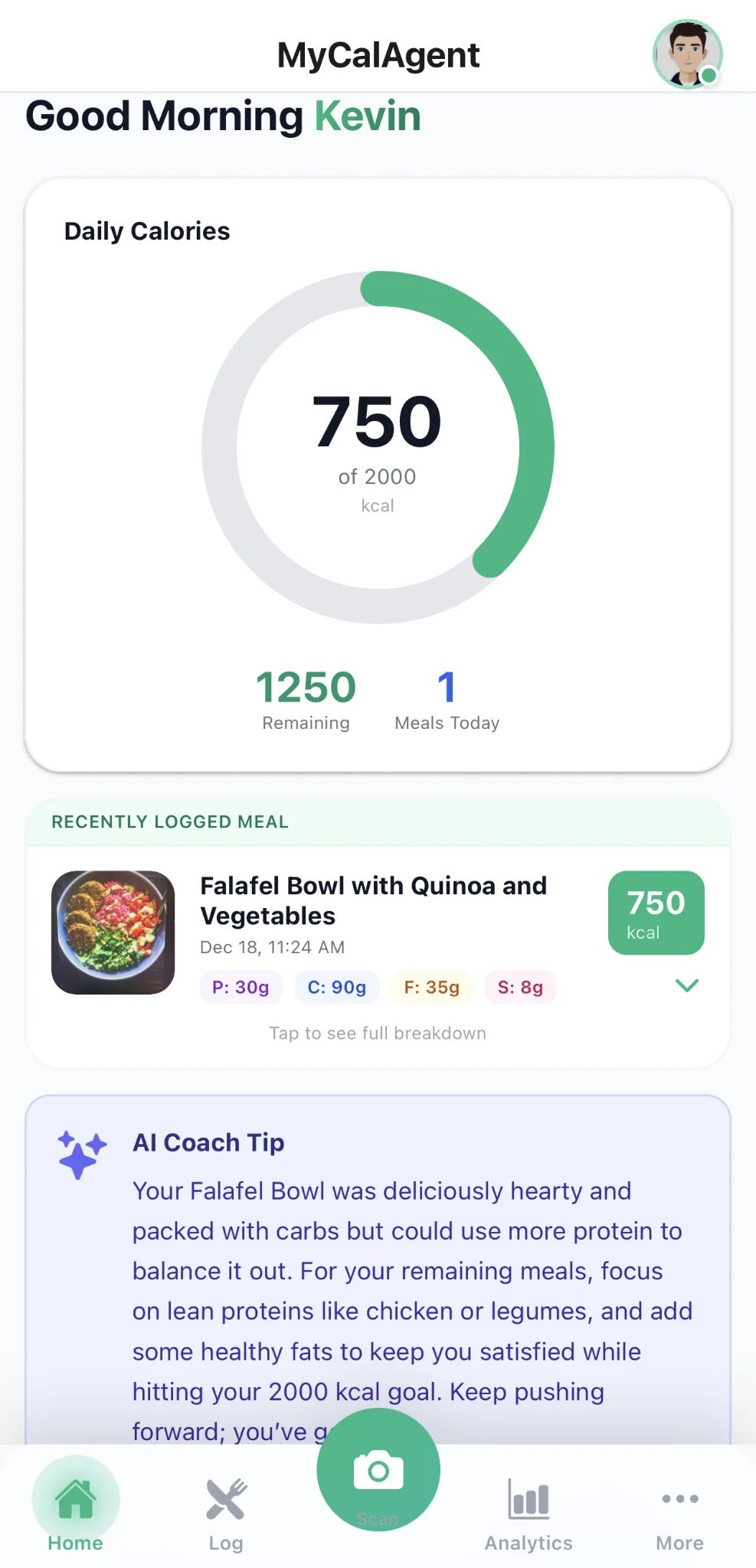Screen dimensions: 756x1568
Task: Tap to see full meal breakdown
Action: click(x=377, y=1033)
